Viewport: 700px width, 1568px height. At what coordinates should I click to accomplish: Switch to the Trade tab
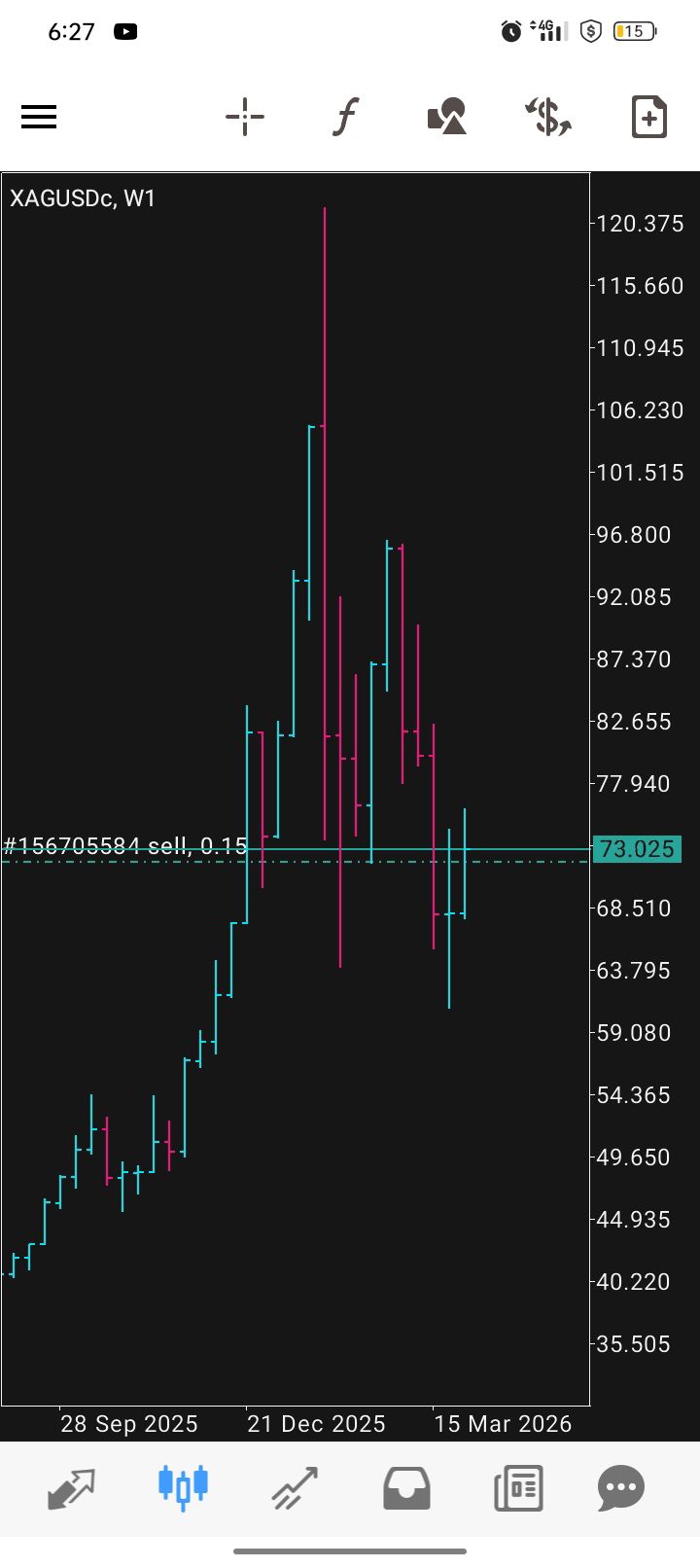pyautogui.click(x=295, y=1487)
